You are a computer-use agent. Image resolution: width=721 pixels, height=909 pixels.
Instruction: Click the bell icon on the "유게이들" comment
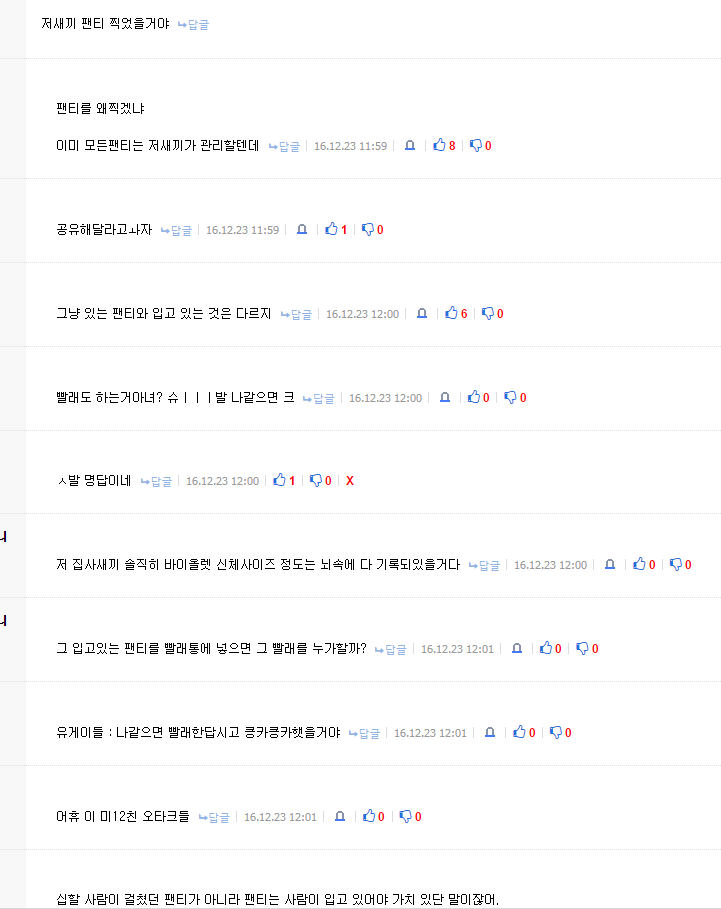pyautogui.click(x=489, y=732)
